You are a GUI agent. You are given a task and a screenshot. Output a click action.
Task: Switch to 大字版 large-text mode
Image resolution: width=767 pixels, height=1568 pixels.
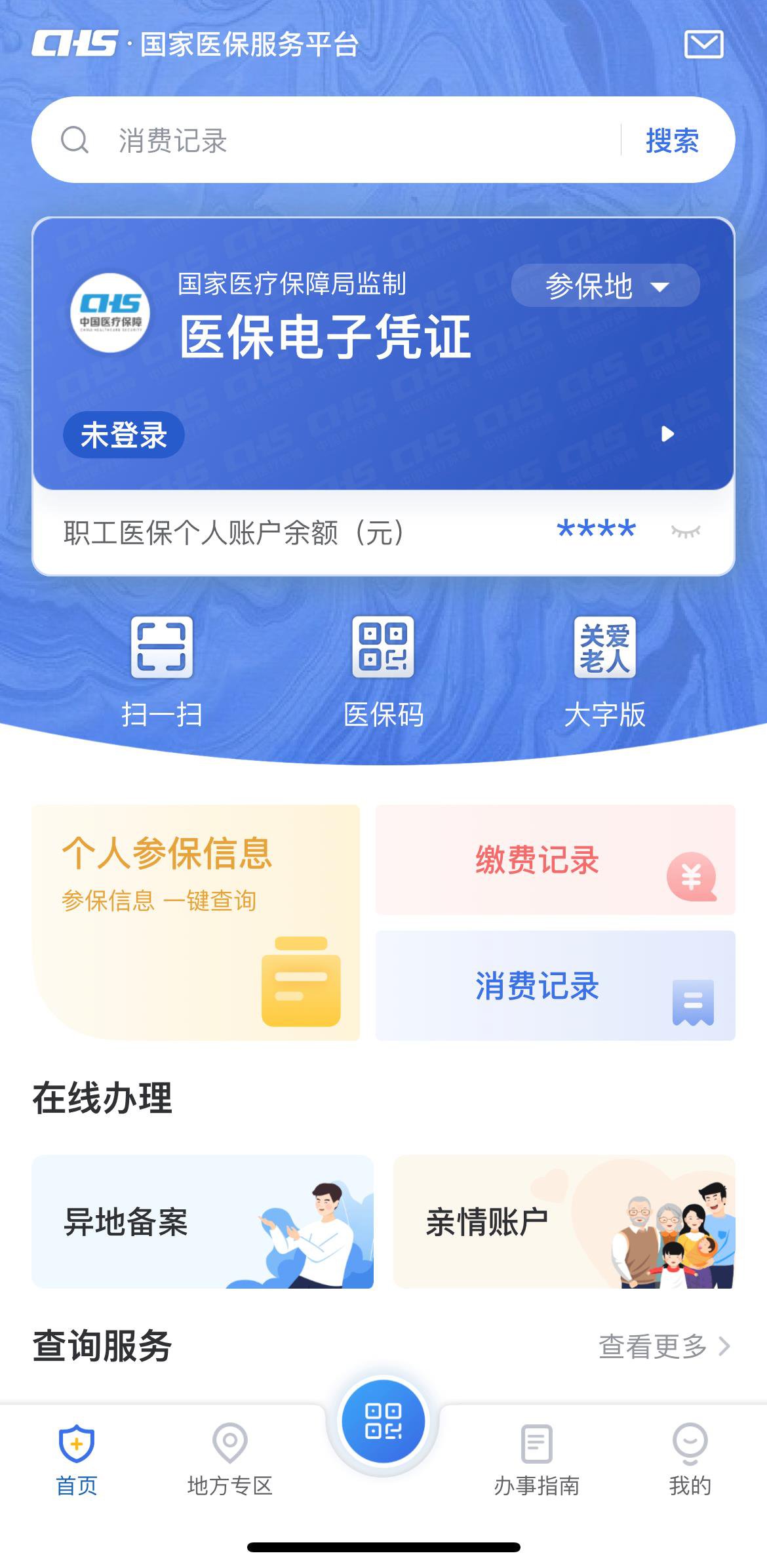pos(604,670)
